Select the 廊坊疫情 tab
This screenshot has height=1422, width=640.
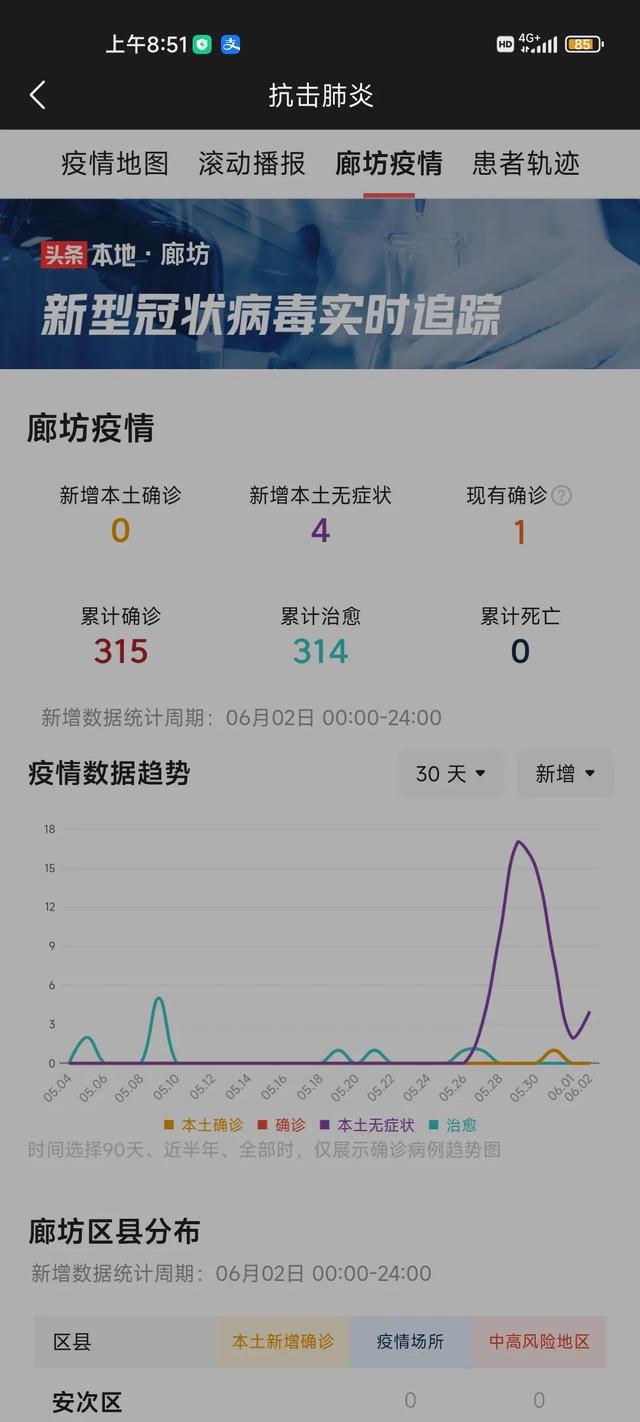click(x=389, y=163)
